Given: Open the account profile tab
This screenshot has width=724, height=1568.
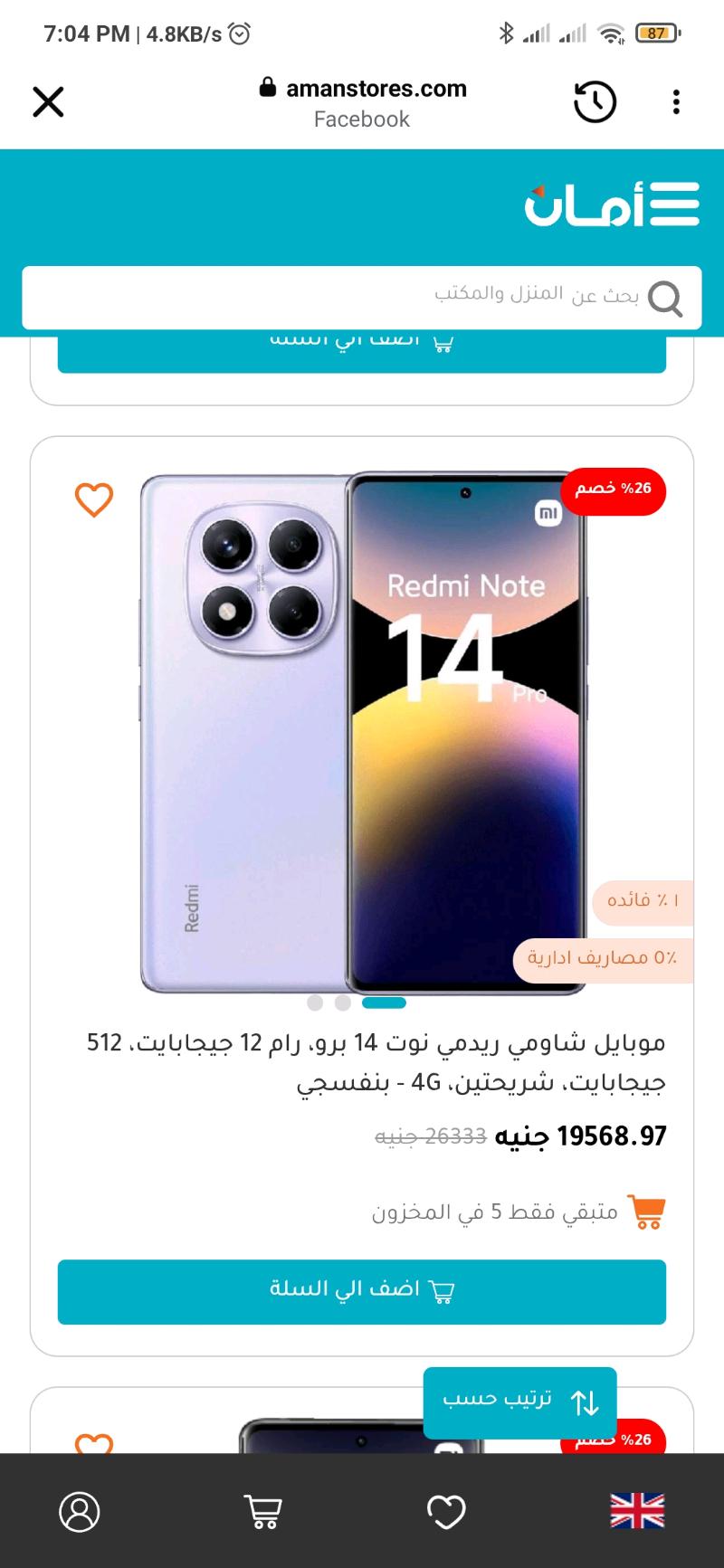Looking at the screenshot, I should click(80, 1512).
